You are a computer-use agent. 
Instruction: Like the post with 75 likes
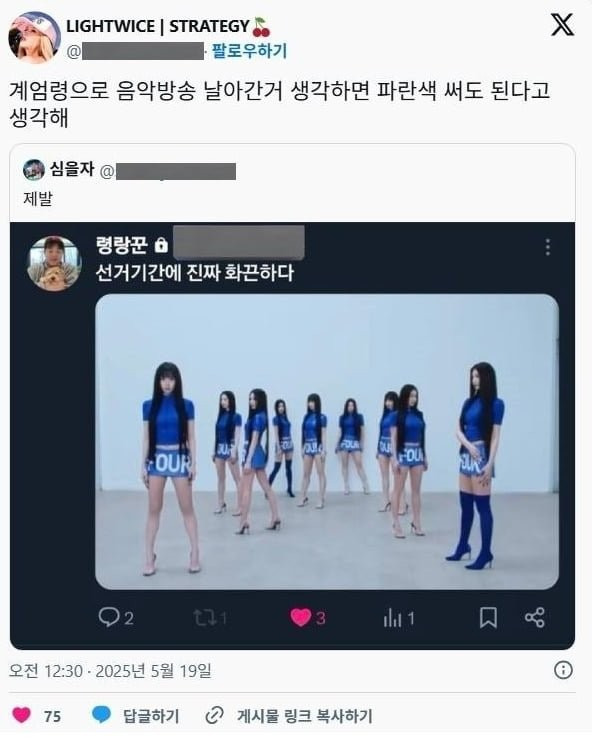pyautogui.click(x=22, y=716)
